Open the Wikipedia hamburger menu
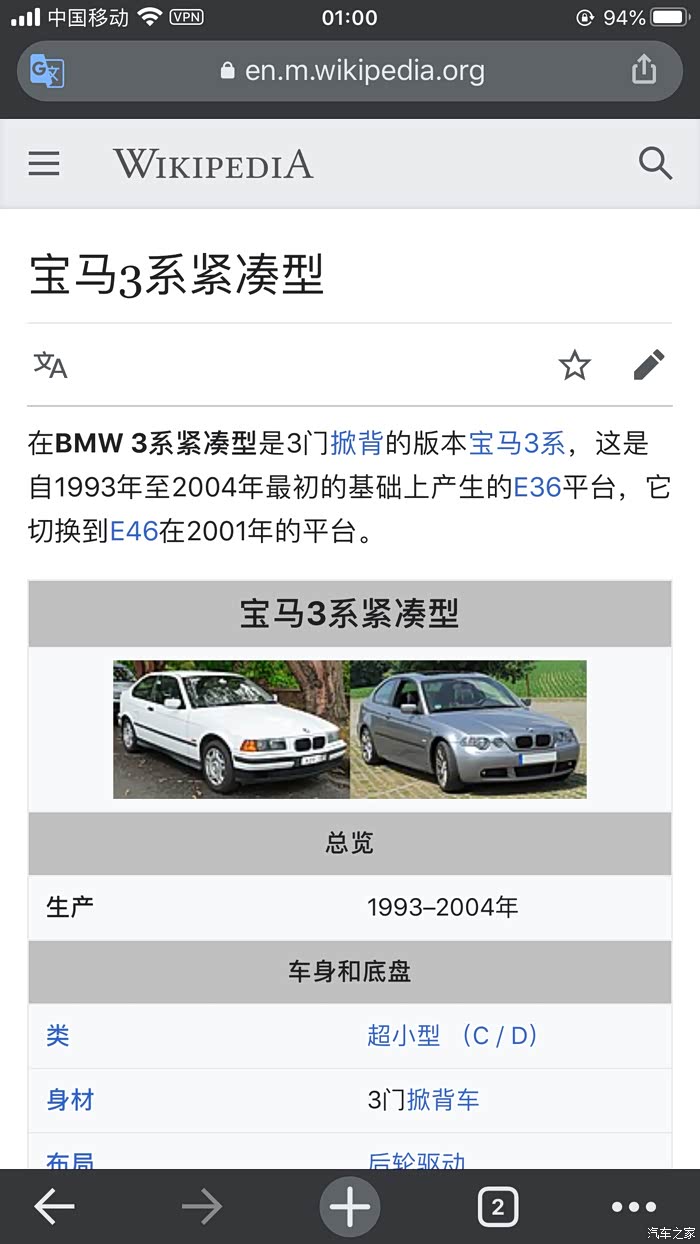Image resolution: width=700 pixels, height=1244 pixels. pyautogui.click(x=44, y=164)
